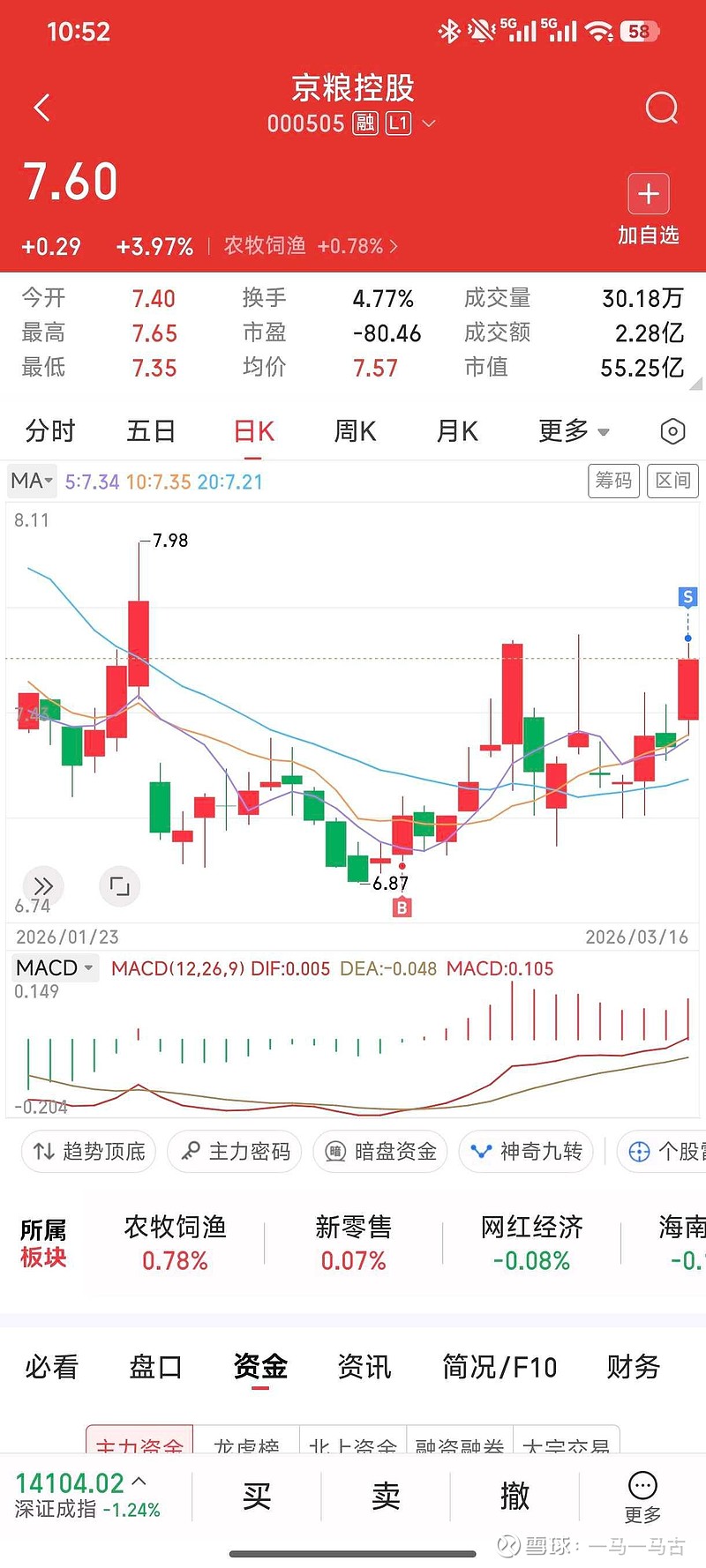The width and height of the screenshot is (706, 1568).
Task: Add stock to watchlist with 加自选
Action: (x=649, y=210)
